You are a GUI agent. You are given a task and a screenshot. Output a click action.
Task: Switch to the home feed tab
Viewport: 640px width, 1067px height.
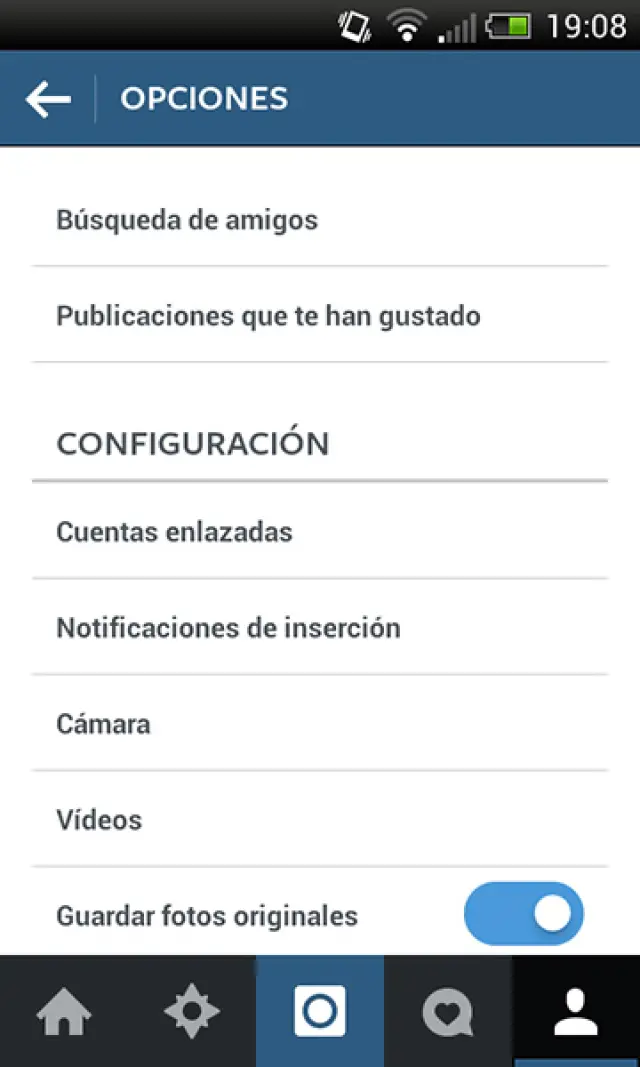click(x=64, y=1012)
